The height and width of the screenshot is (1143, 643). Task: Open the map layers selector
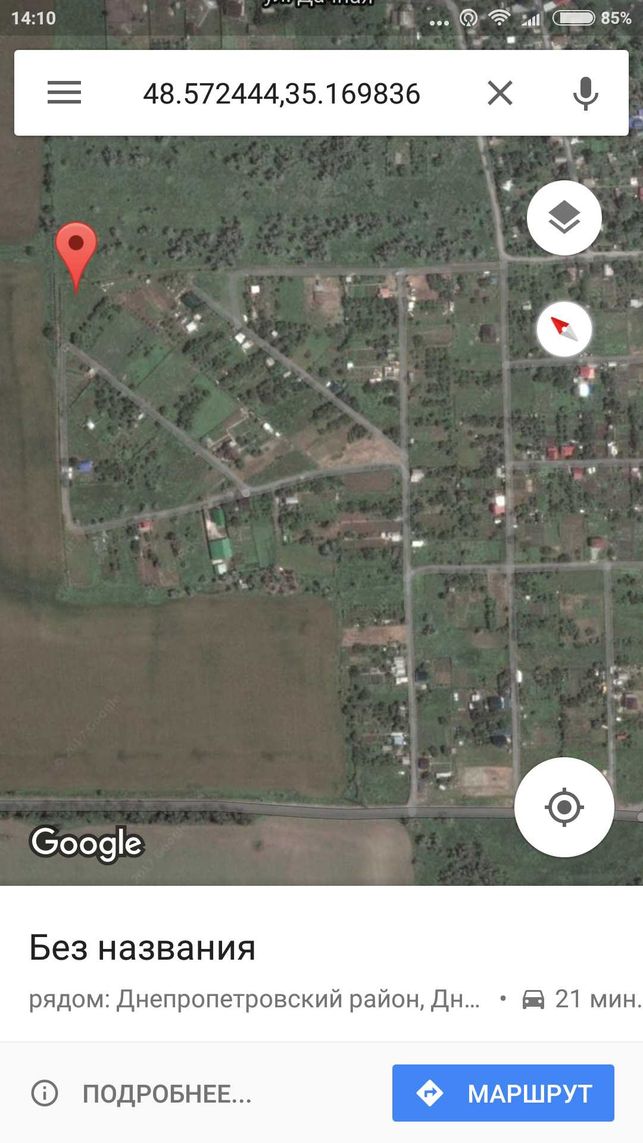click(x=564, y=217)
